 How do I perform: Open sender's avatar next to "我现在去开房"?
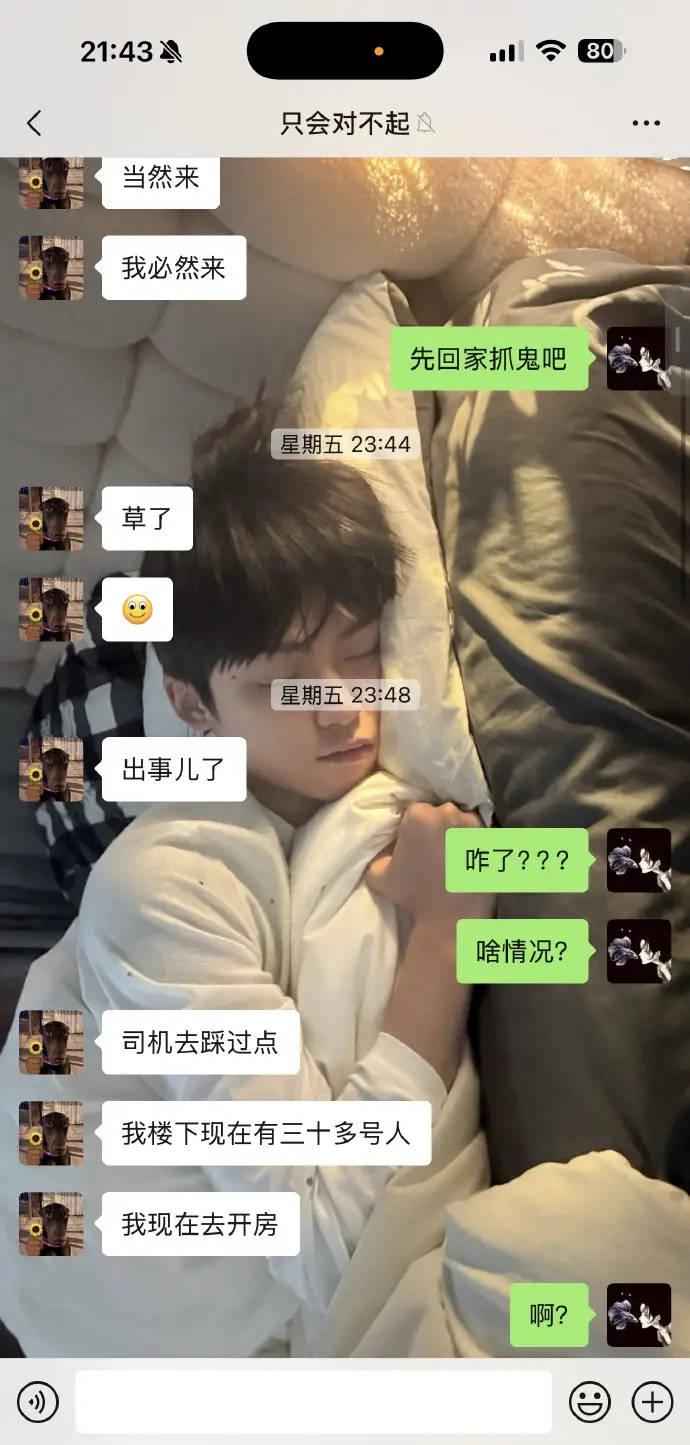51,1224
